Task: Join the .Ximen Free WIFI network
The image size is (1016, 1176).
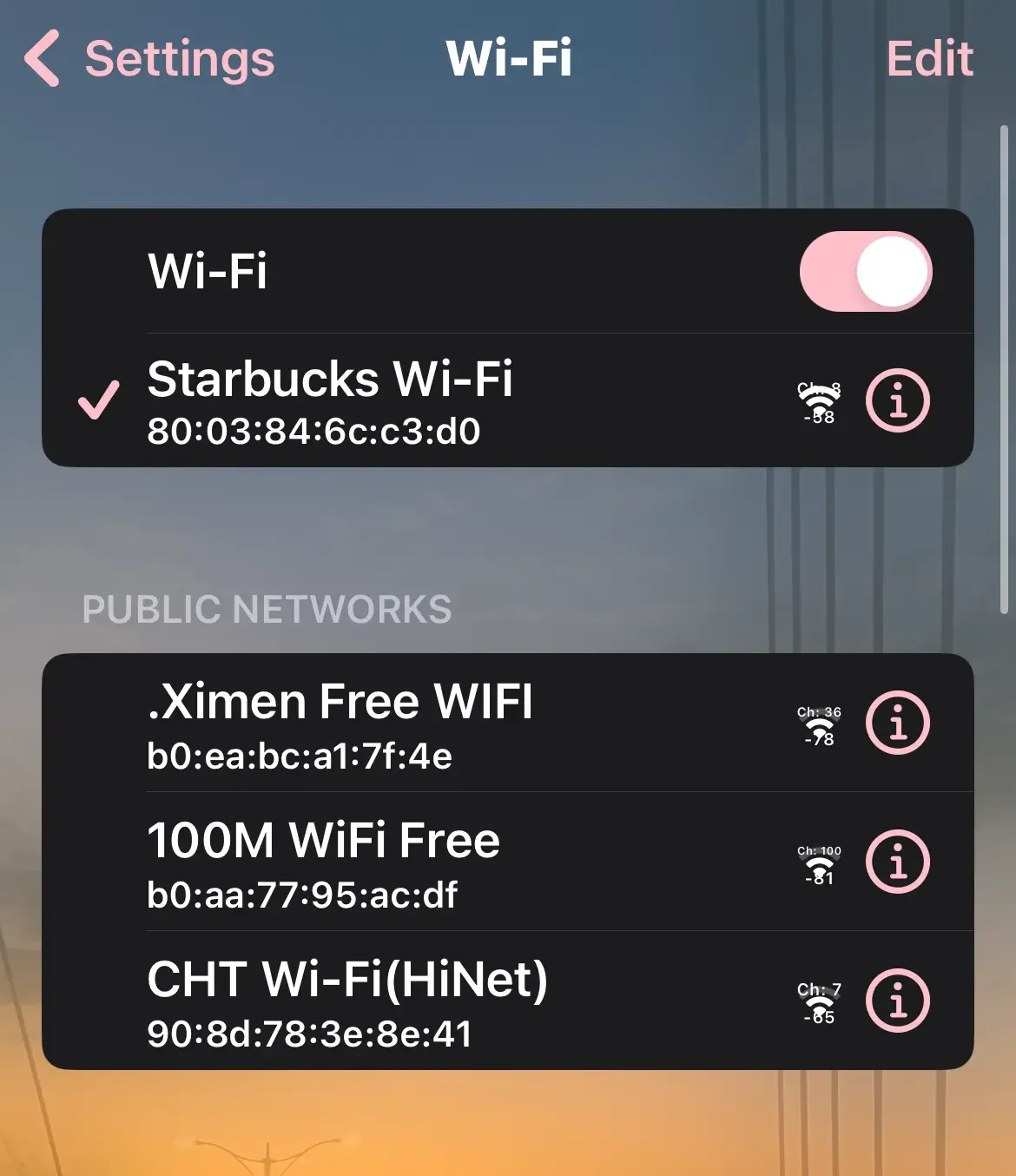Action: [x=508, y=723]
